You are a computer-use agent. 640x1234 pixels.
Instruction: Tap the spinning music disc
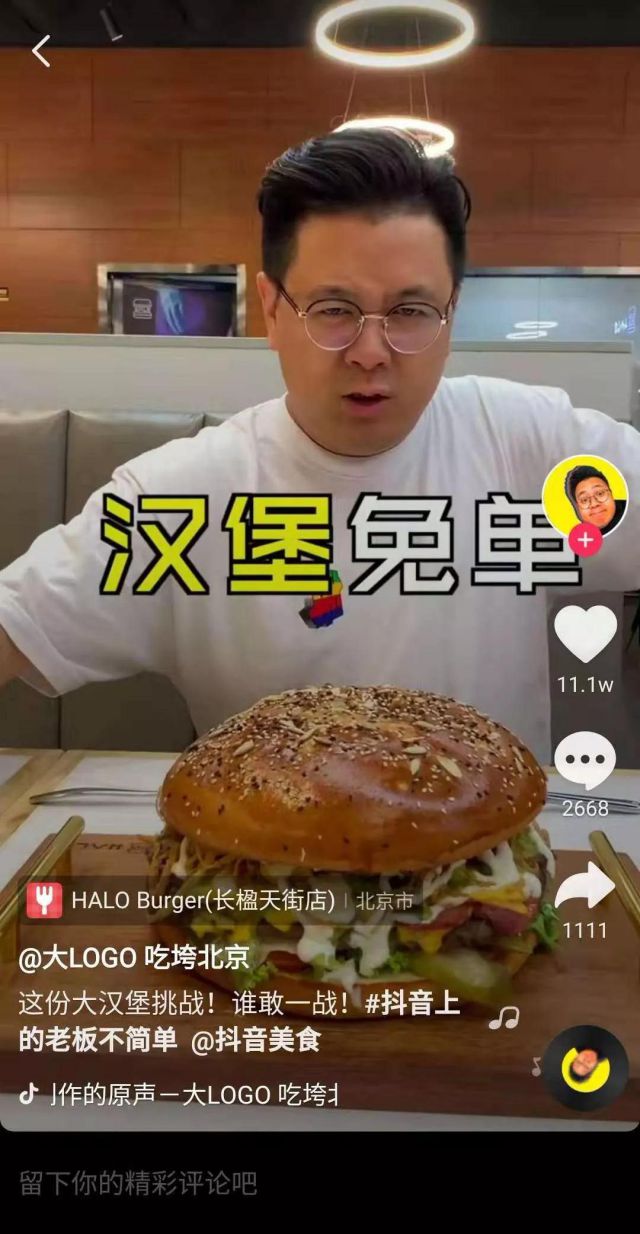pos(586,1068)
